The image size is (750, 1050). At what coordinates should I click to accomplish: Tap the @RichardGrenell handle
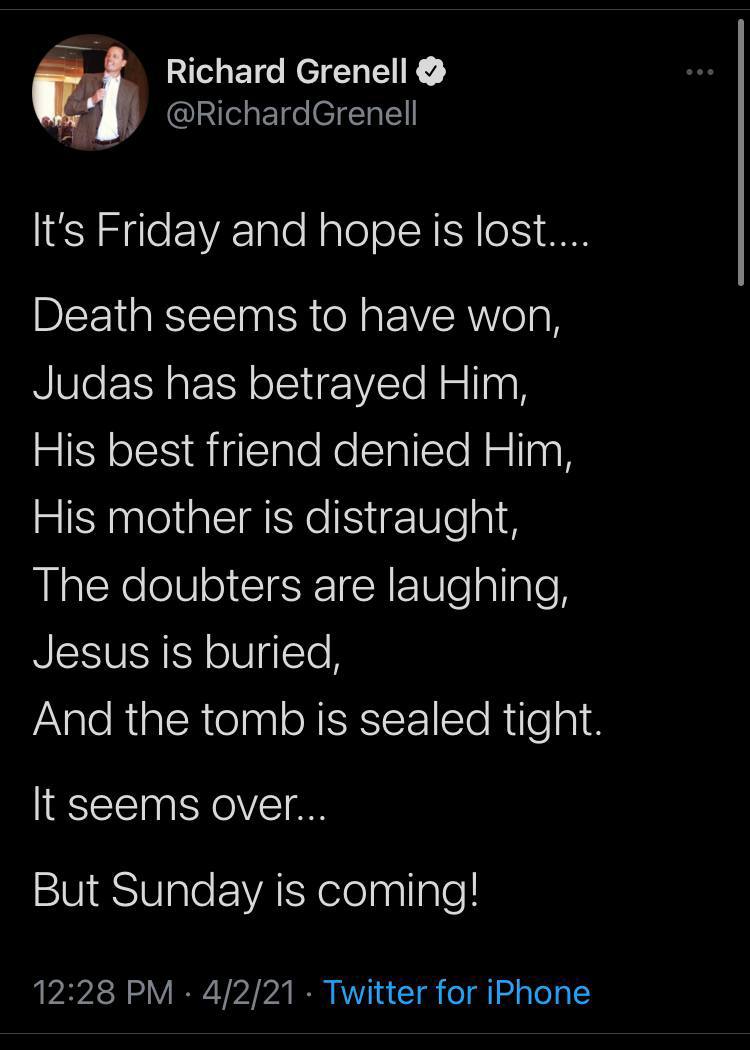point(291,114)
